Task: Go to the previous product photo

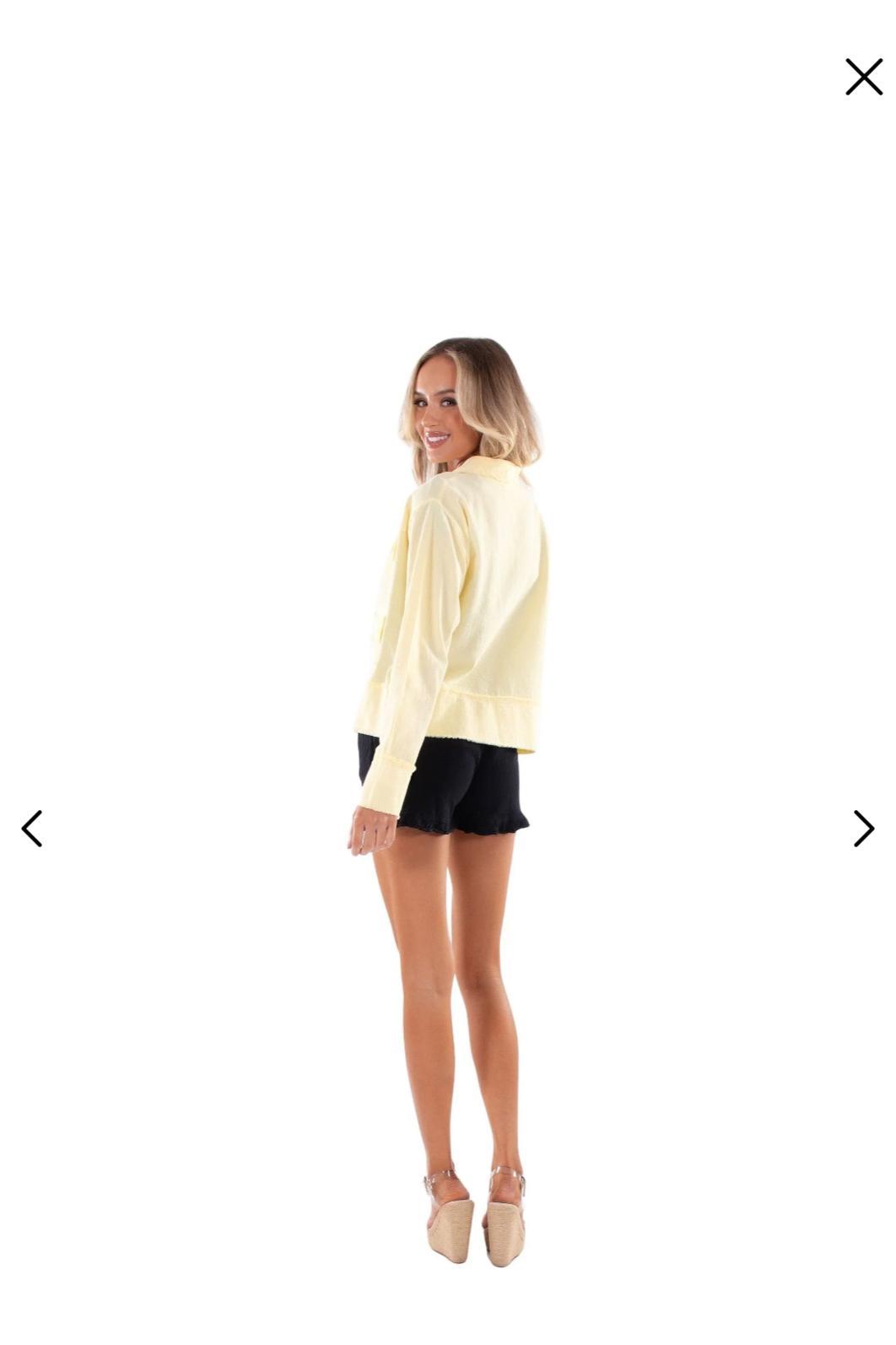Action: pyautogui.click(x=32, y=829)
